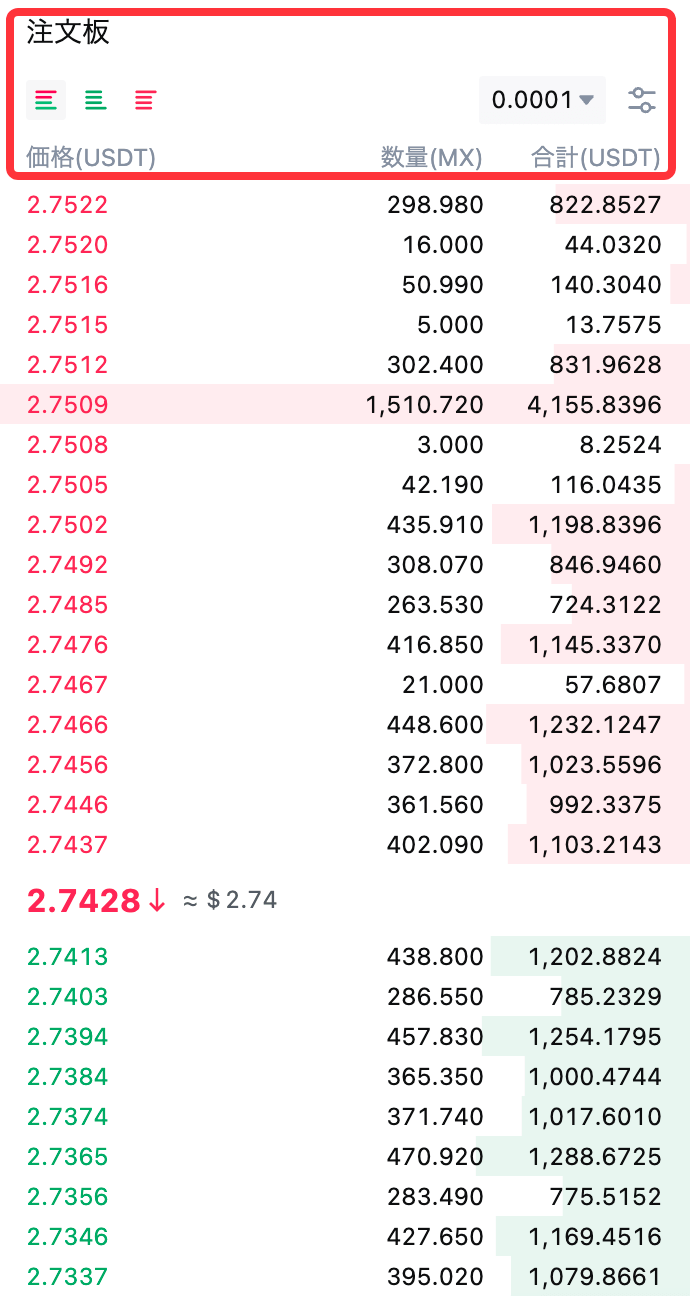Pick the bid price 2.7365
Viewport: 690px width, 1296px height.
point(68,1157)
